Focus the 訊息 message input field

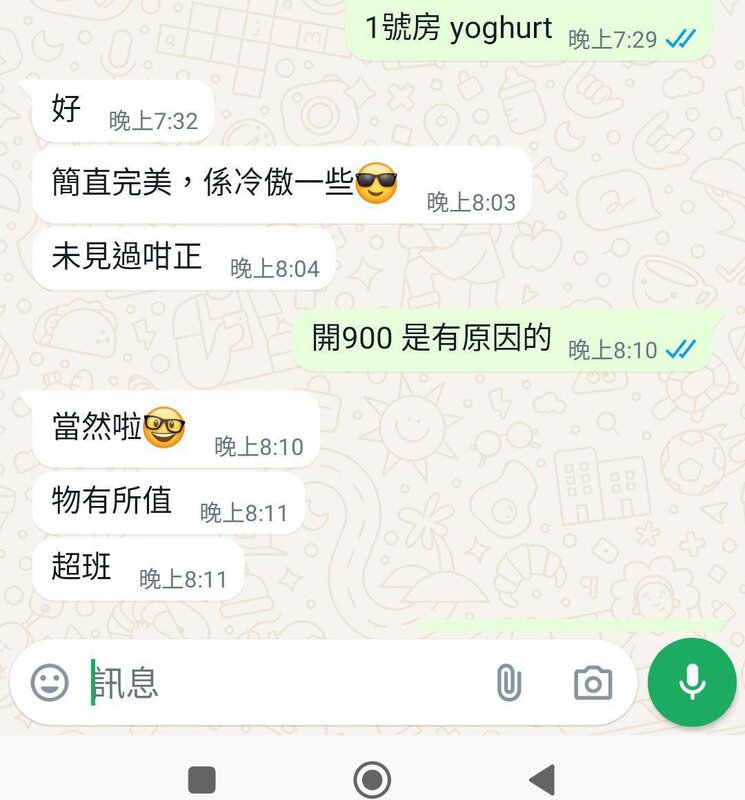point(280,683)
